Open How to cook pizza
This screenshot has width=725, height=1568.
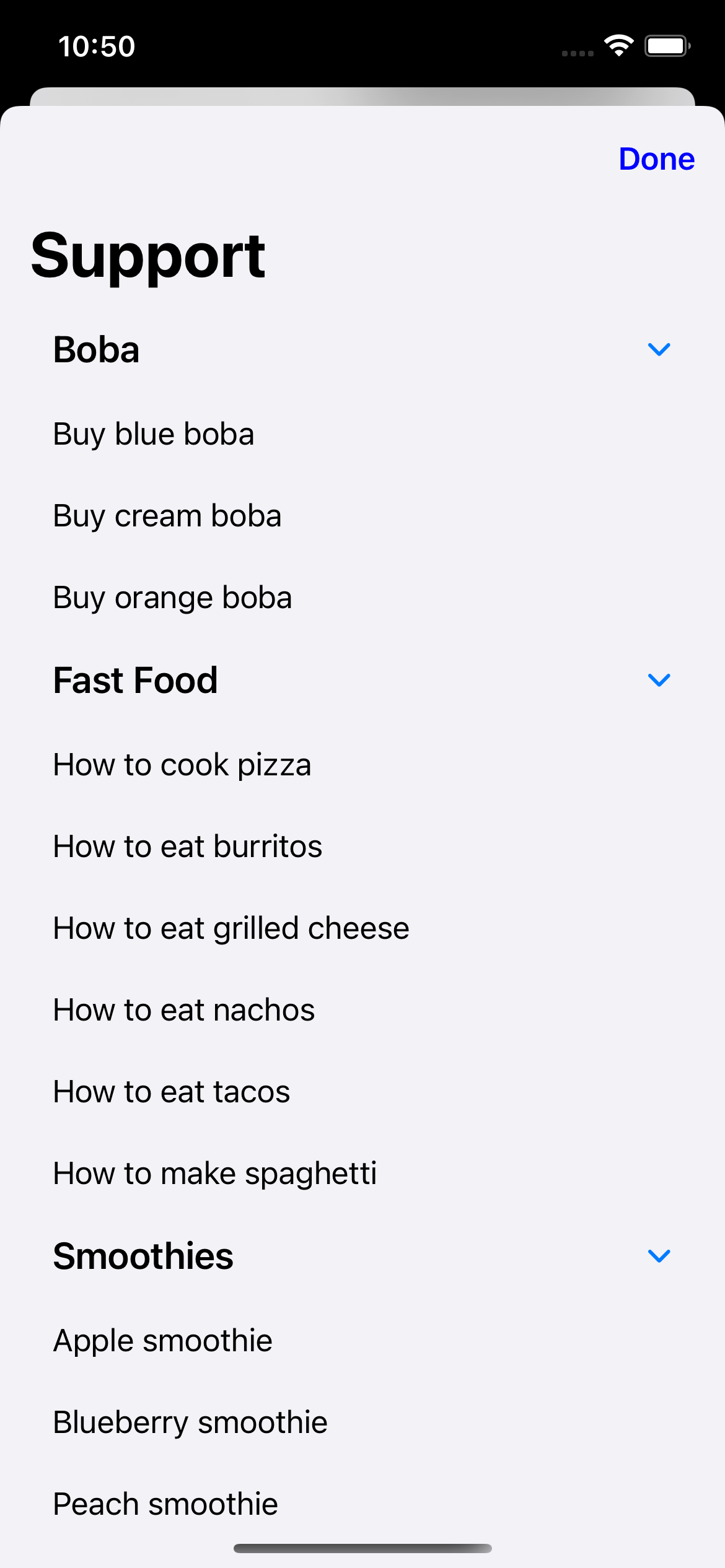(182, 765)
